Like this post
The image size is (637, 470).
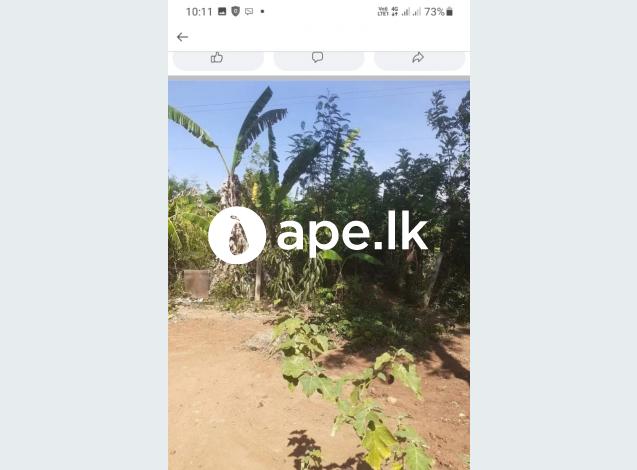(217, 58)
